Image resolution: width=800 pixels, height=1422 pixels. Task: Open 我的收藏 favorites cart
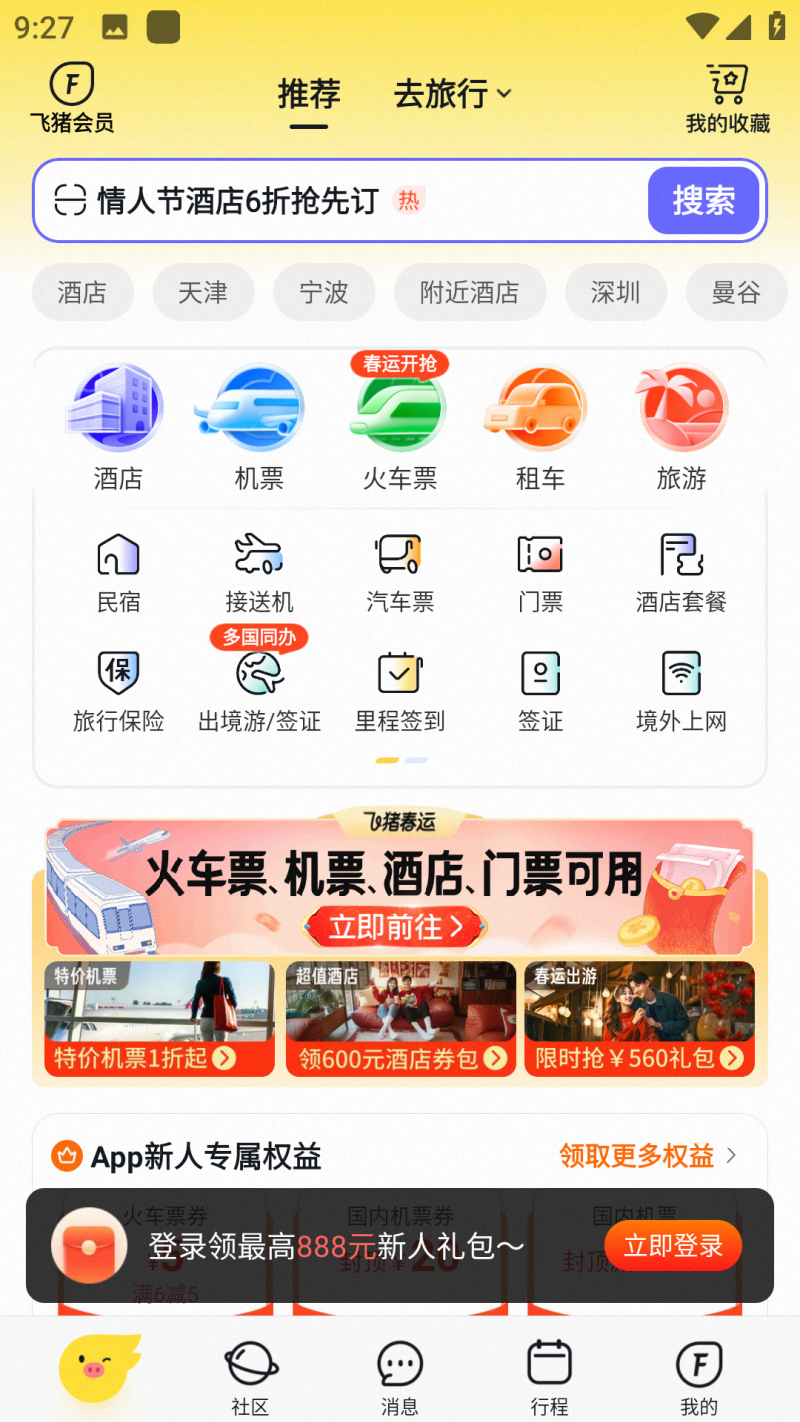[x=727, y=98]
